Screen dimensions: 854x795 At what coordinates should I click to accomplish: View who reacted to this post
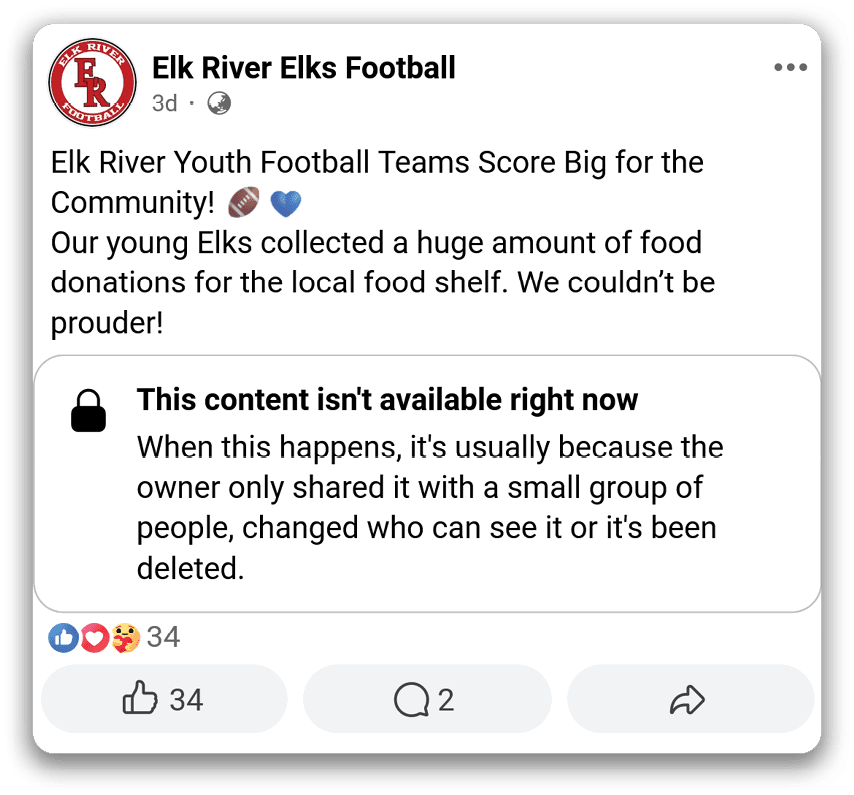(x=114, y=637)
